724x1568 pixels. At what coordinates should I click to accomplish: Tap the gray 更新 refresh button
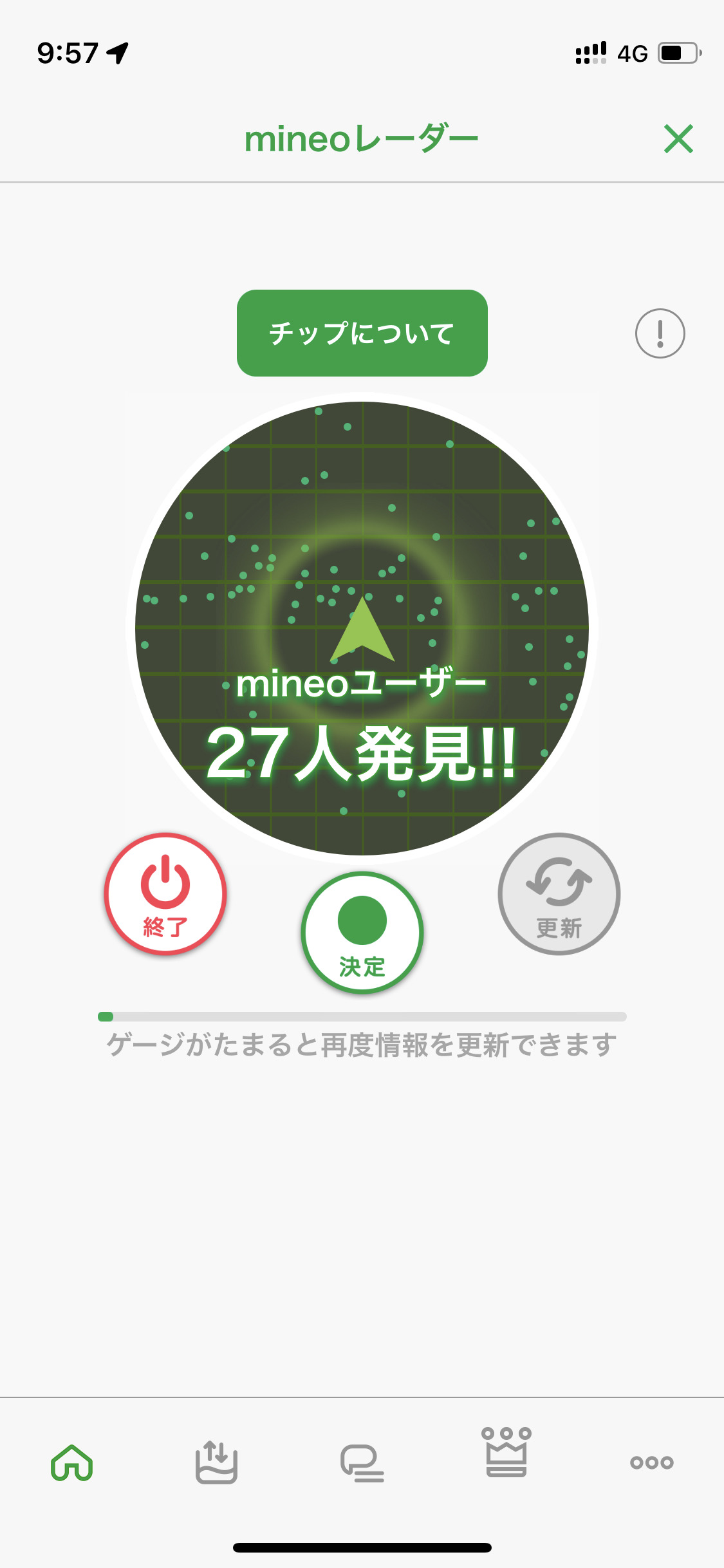click(559, 894)
